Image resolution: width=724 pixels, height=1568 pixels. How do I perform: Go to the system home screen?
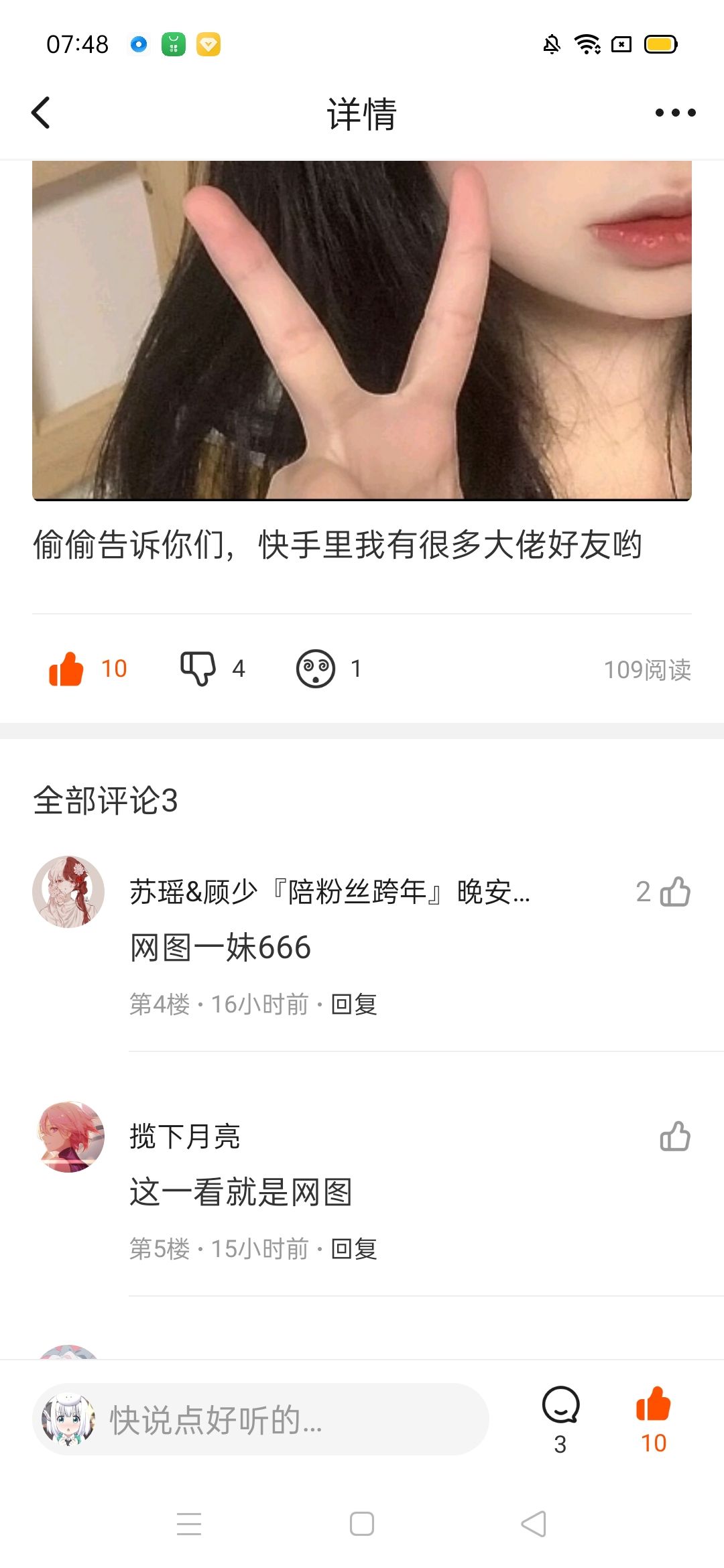click(362, 1524)
